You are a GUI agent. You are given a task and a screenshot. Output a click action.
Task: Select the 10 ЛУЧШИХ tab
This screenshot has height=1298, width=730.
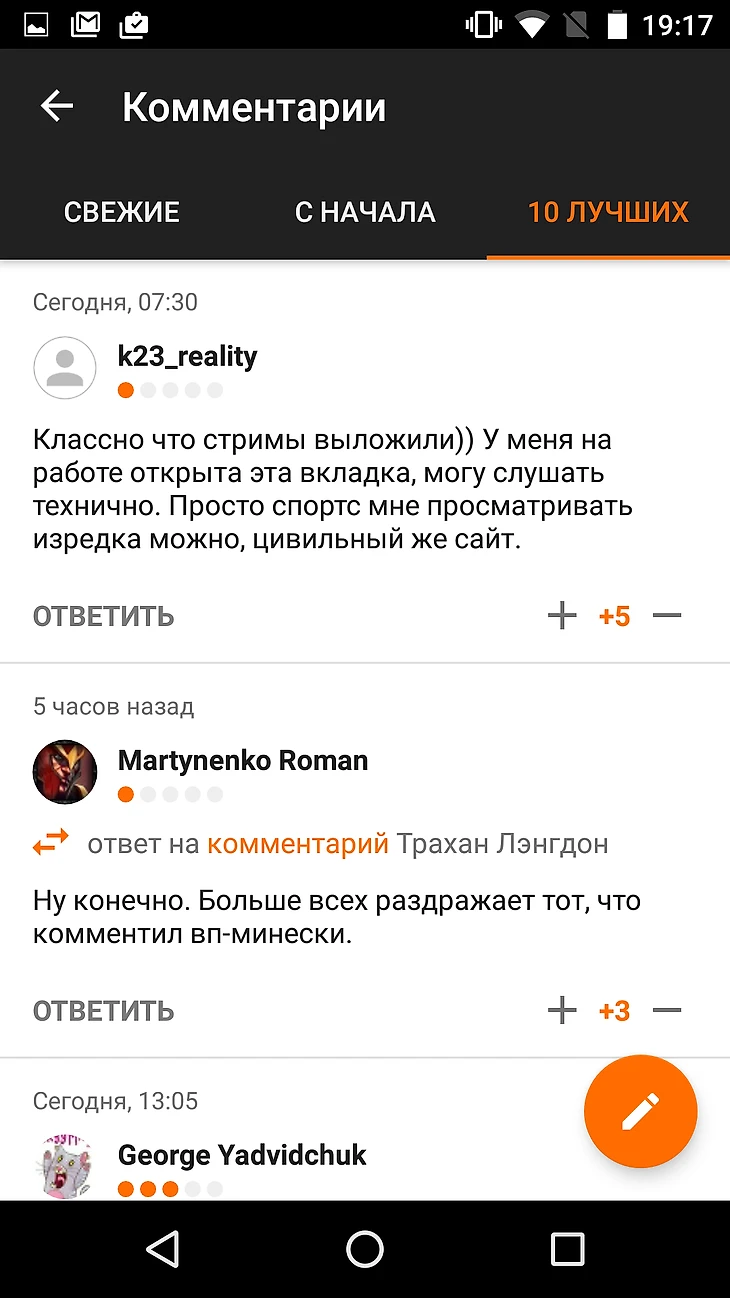tap(608, 212)
